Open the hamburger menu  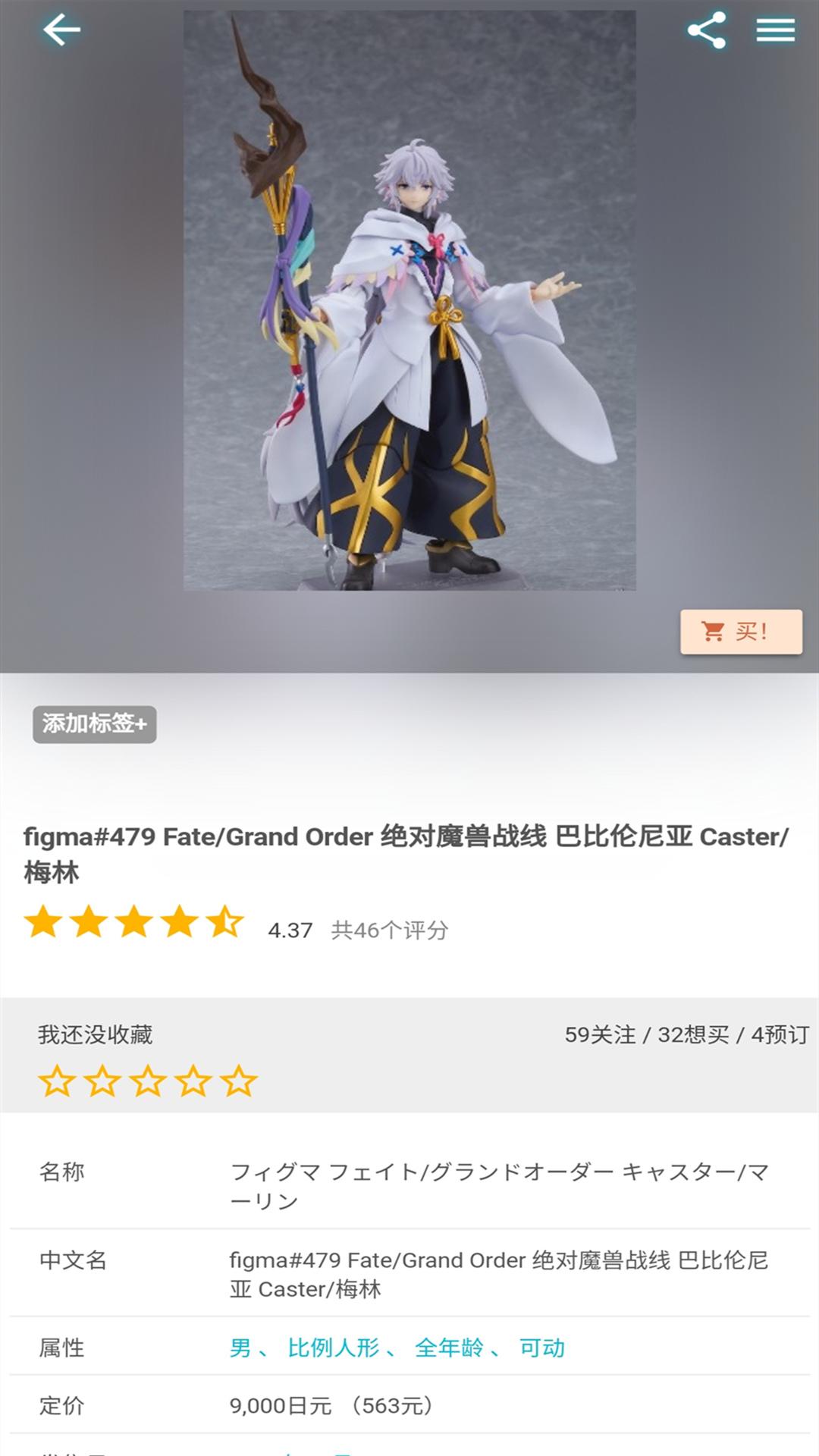point(775,30)
